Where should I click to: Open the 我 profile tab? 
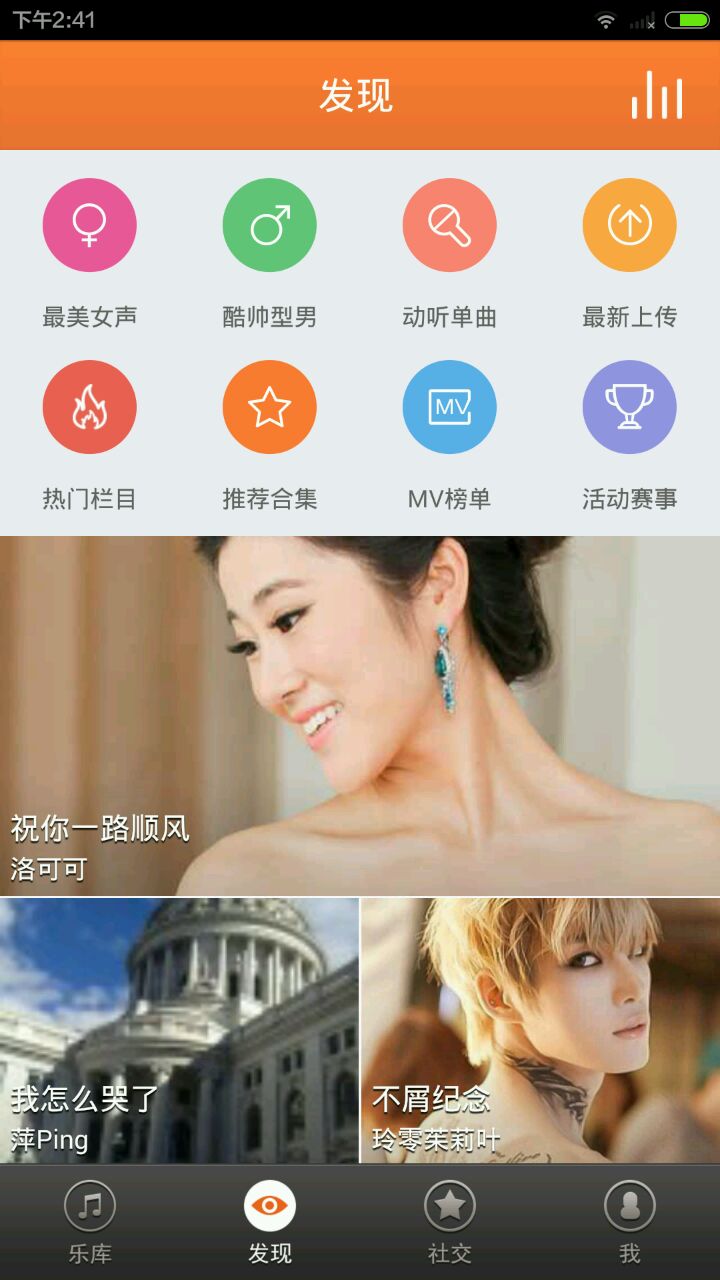(x=630, y=1222)
